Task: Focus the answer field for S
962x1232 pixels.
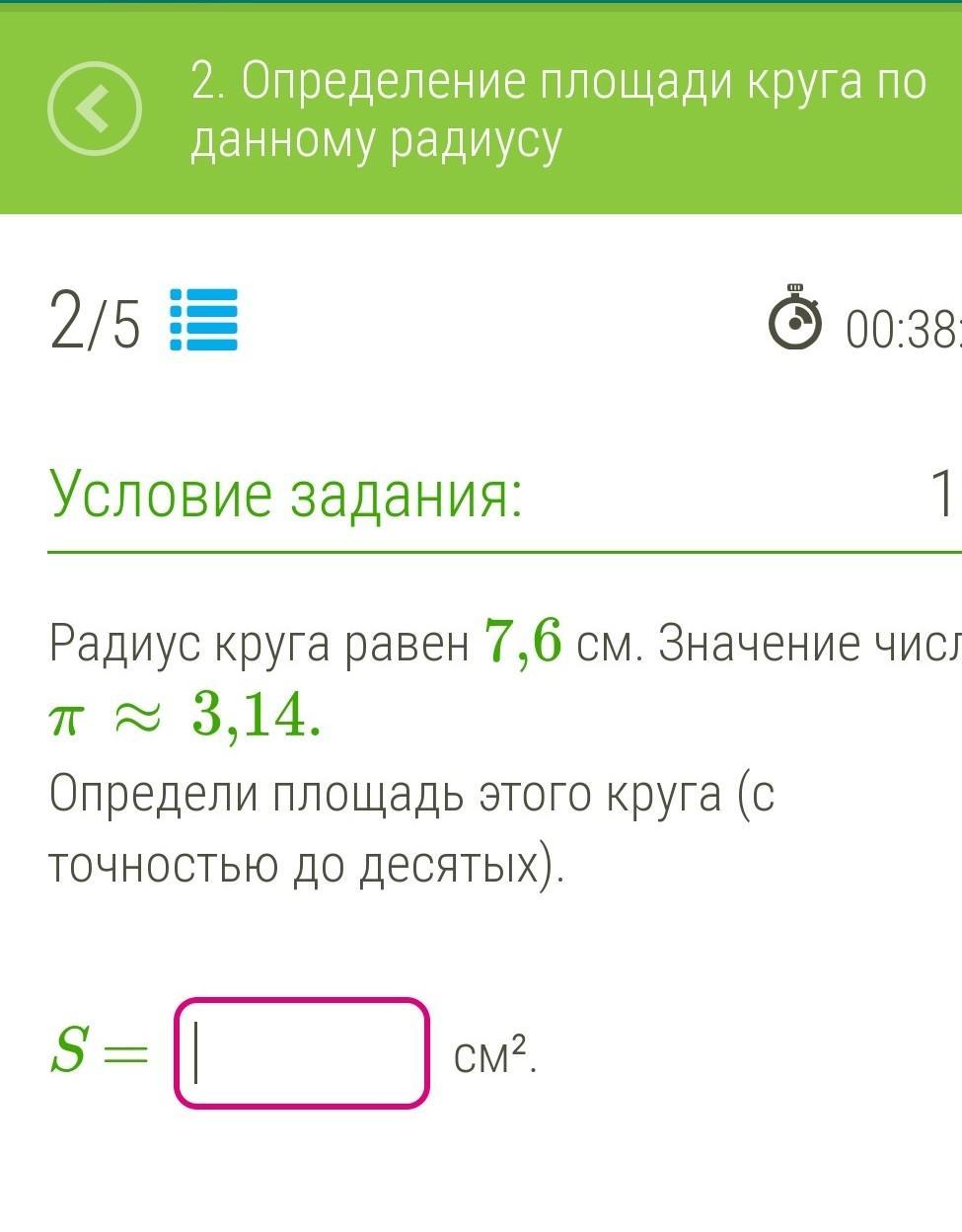Action: (x=302, y=1053)
